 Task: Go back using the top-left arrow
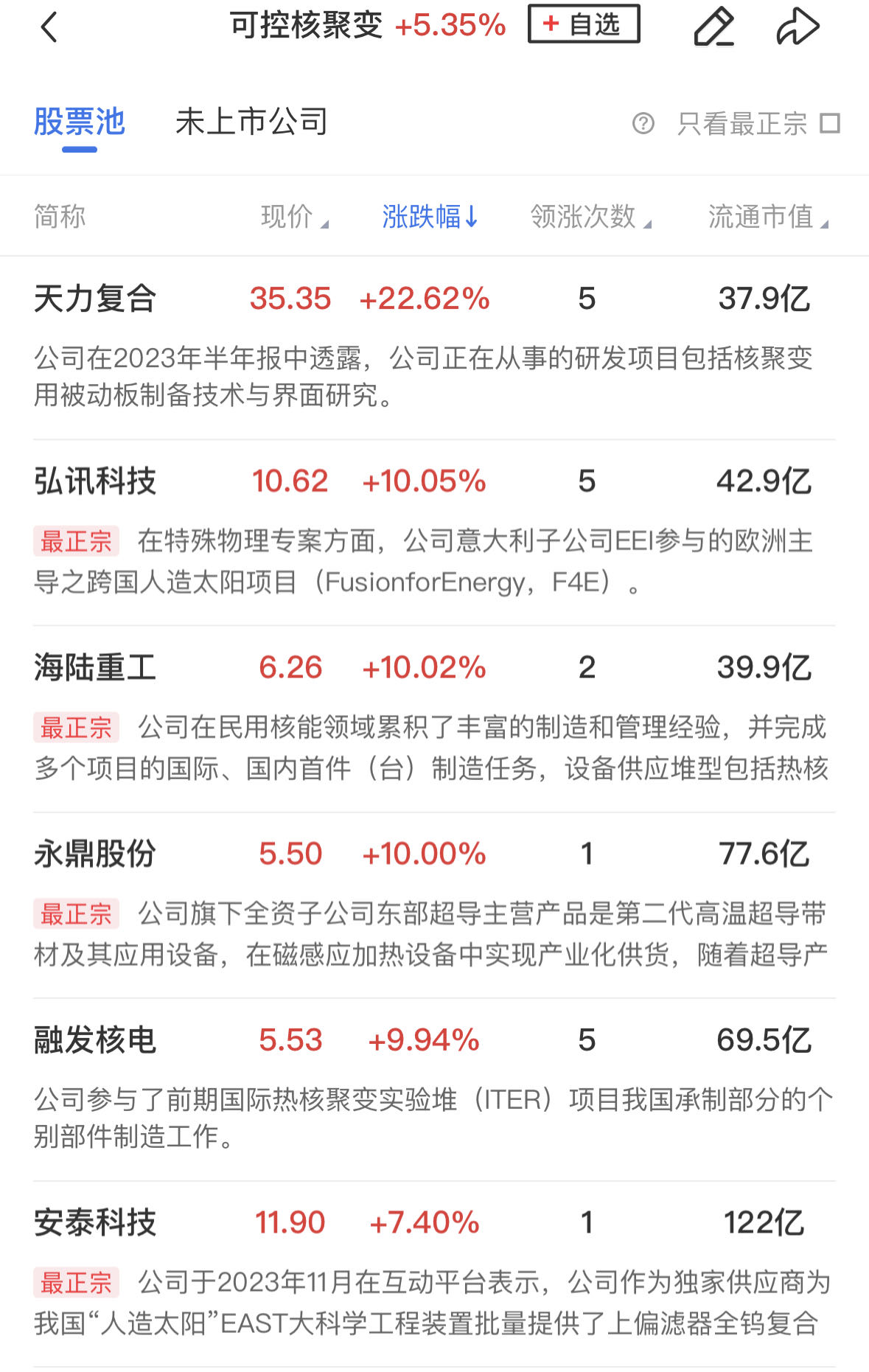pos(49,28)
